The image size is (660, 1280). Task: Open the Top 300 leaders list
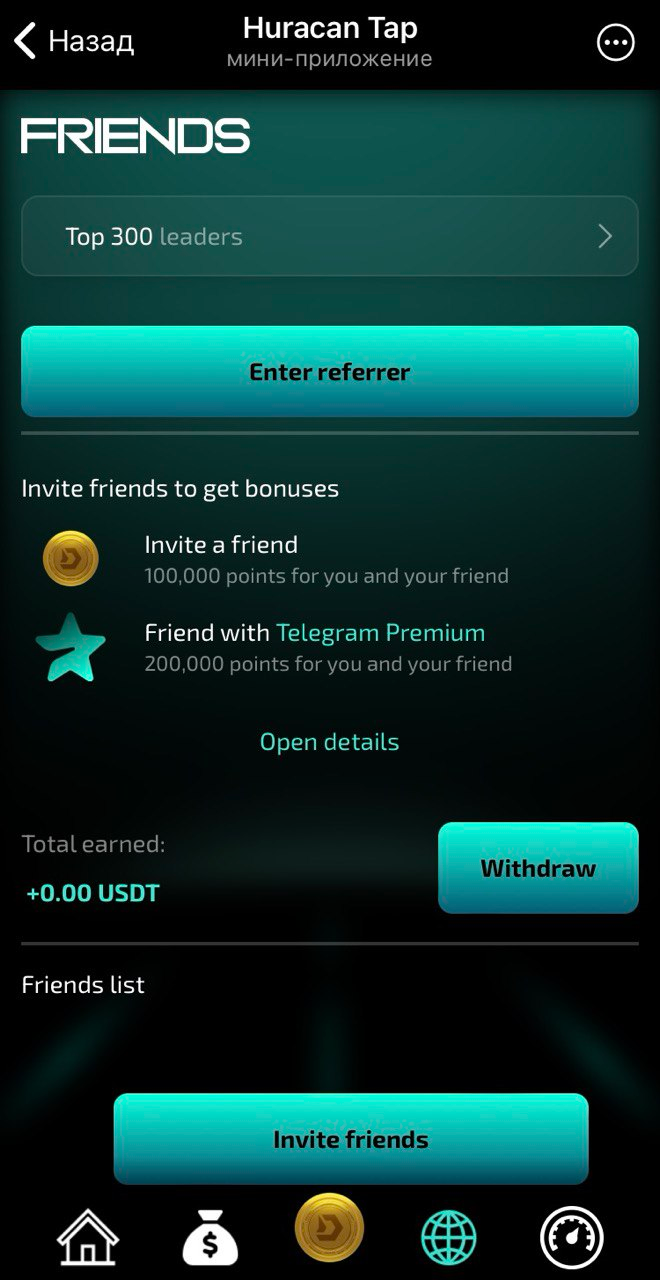[330, 237]
